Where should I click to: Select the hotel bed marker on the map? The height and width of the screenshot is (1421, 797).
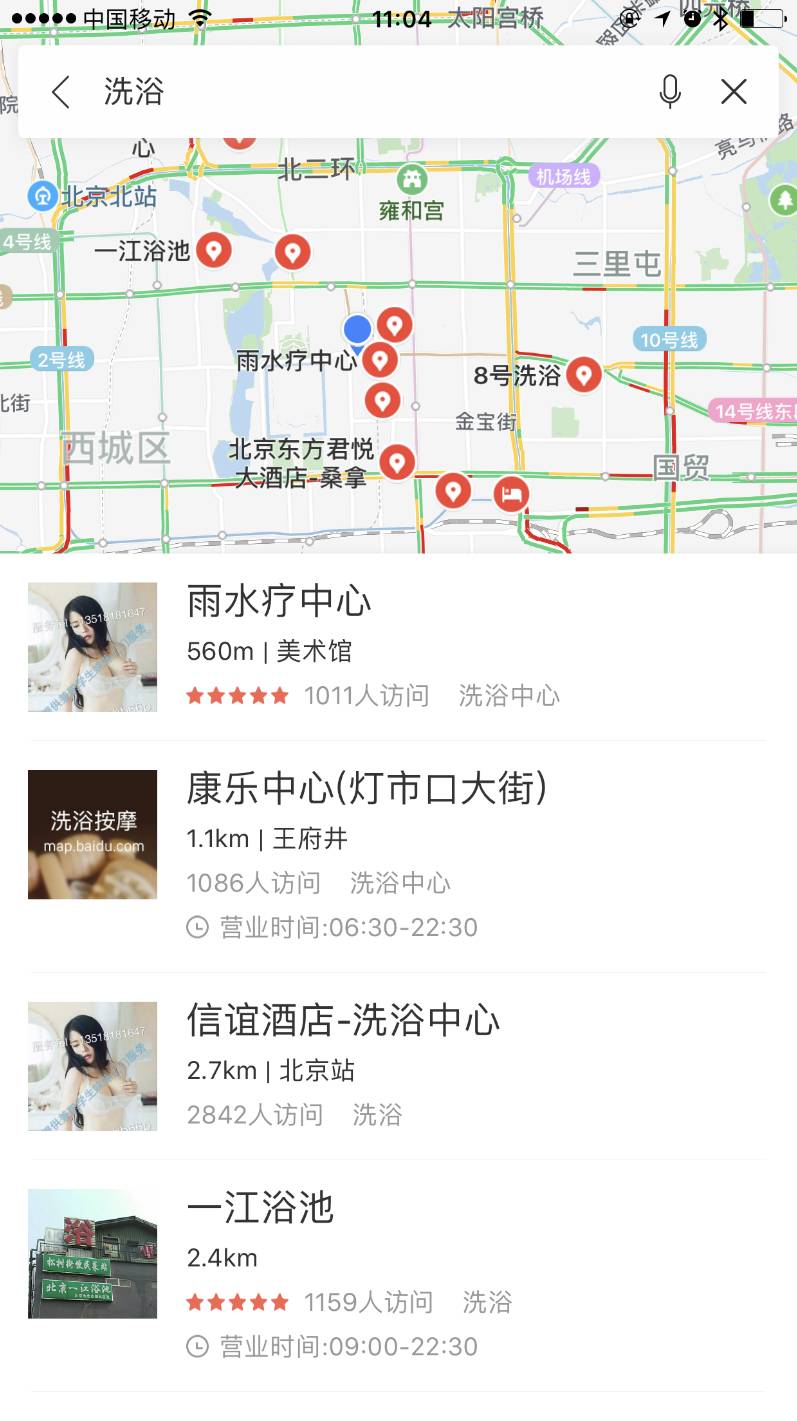512,493
